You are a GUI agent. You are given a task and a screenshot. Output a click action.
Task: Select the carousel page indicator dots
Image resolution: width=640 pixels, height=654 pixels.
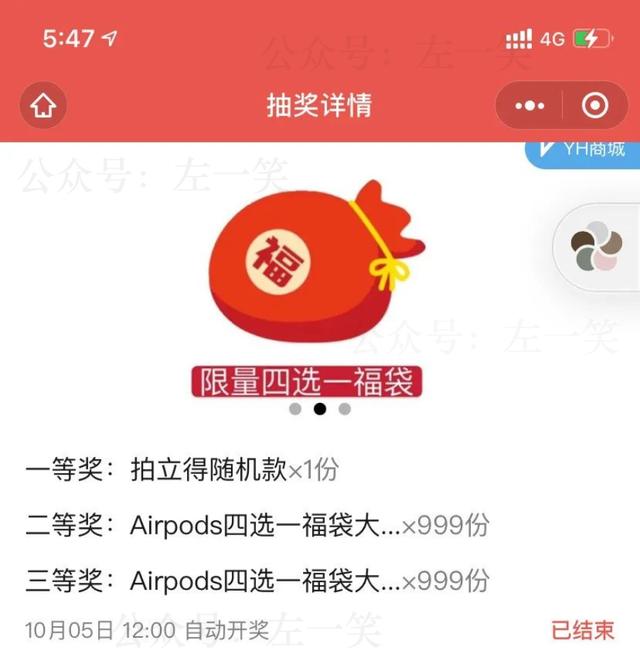pyautogui.click(x=320, y=408)
